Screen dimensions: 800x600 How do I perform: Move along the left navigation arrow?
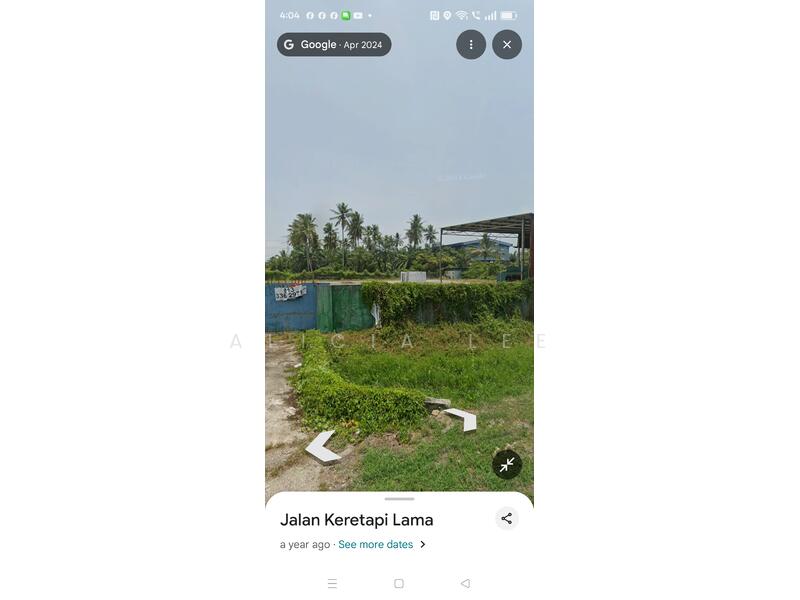coord(322,447)
